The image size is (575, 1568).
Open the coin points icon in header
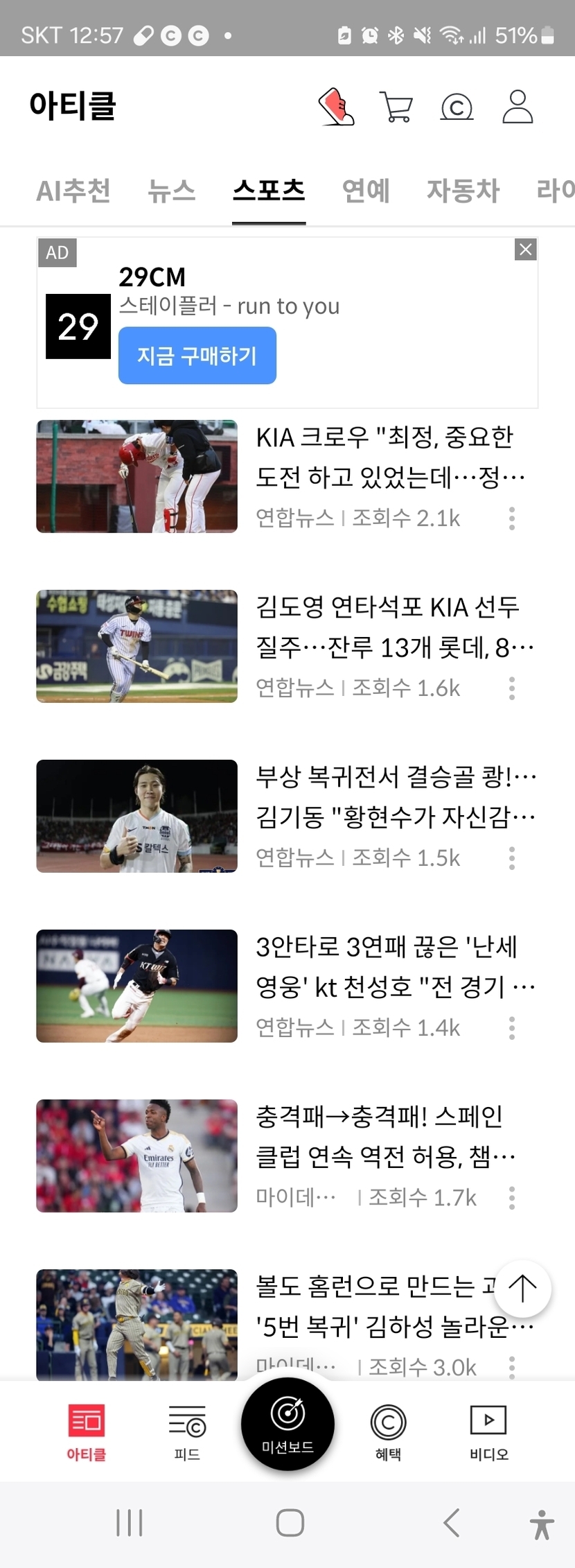[457, 107]
